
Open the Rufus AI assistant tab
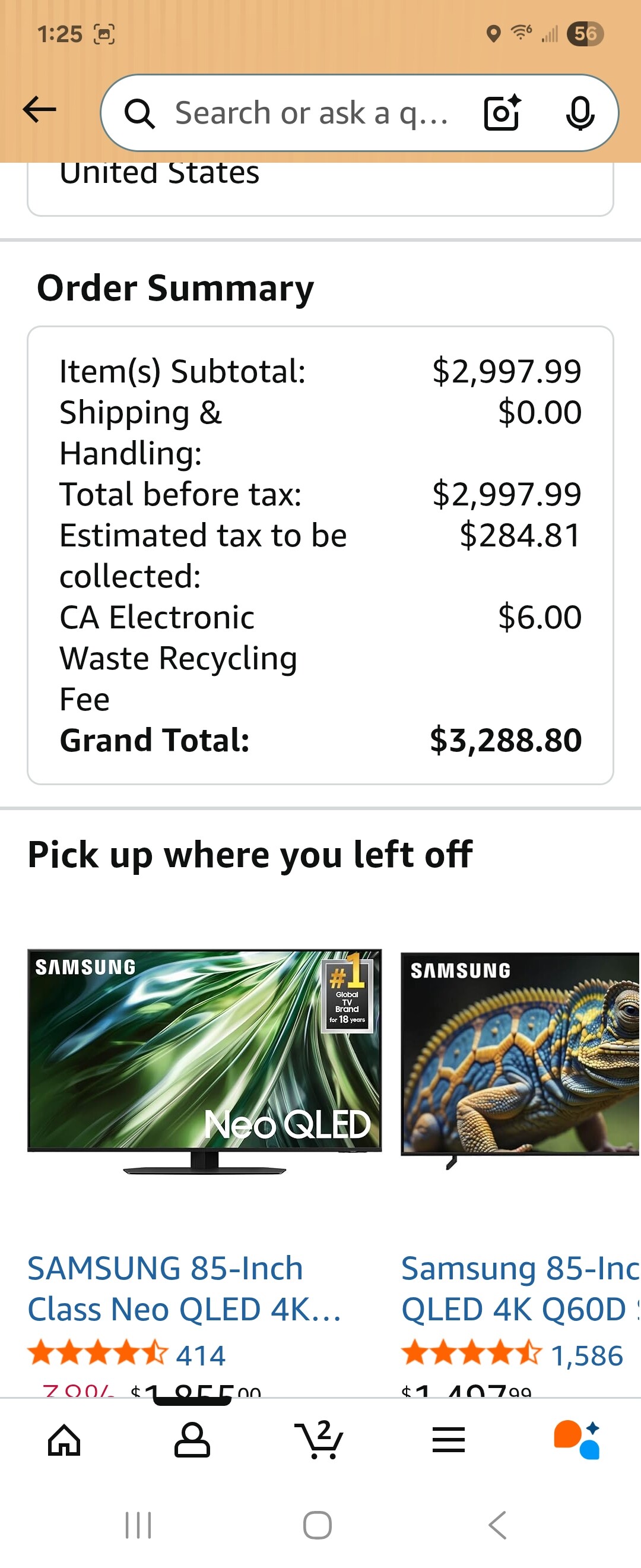(576, 1440)
